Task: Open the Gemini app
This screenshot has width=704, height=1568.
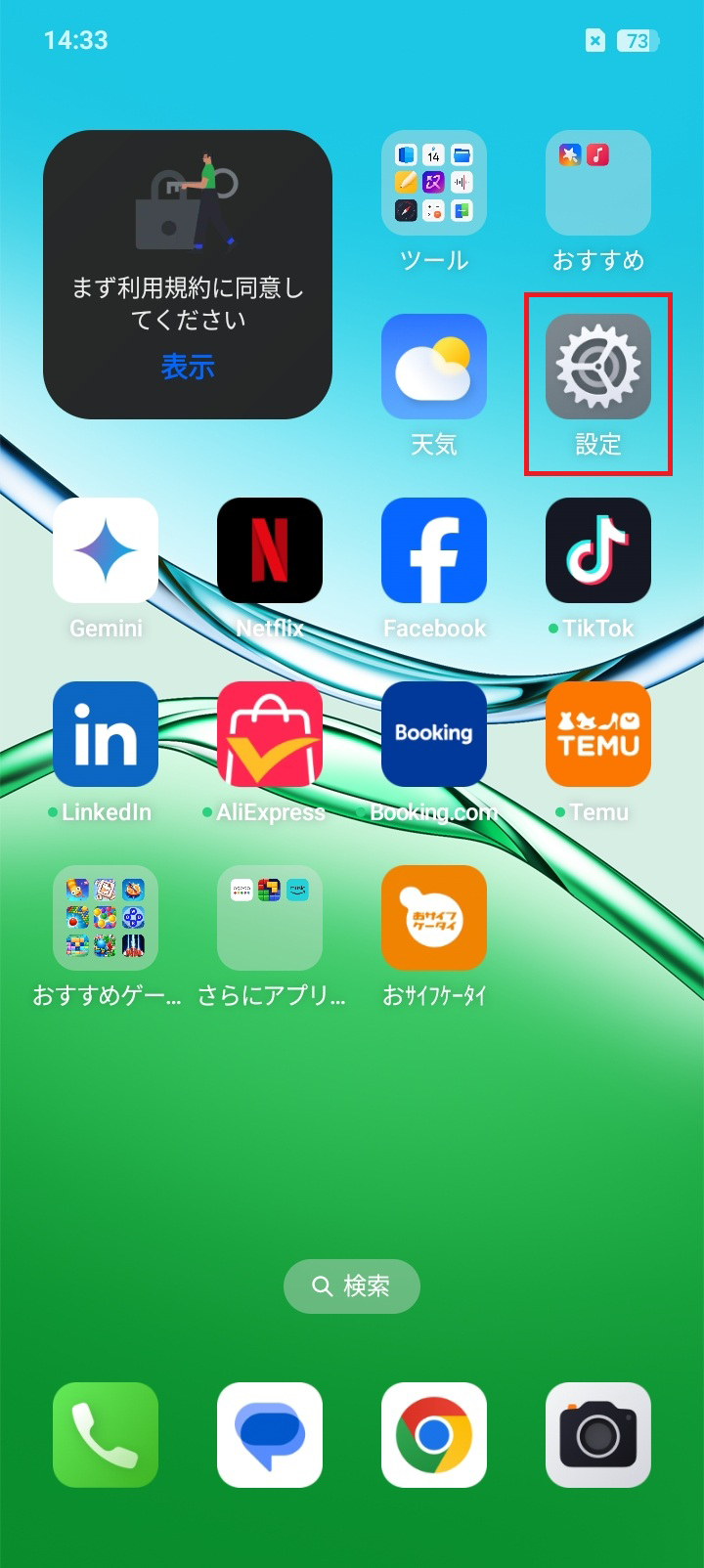Action: [105, 550]
